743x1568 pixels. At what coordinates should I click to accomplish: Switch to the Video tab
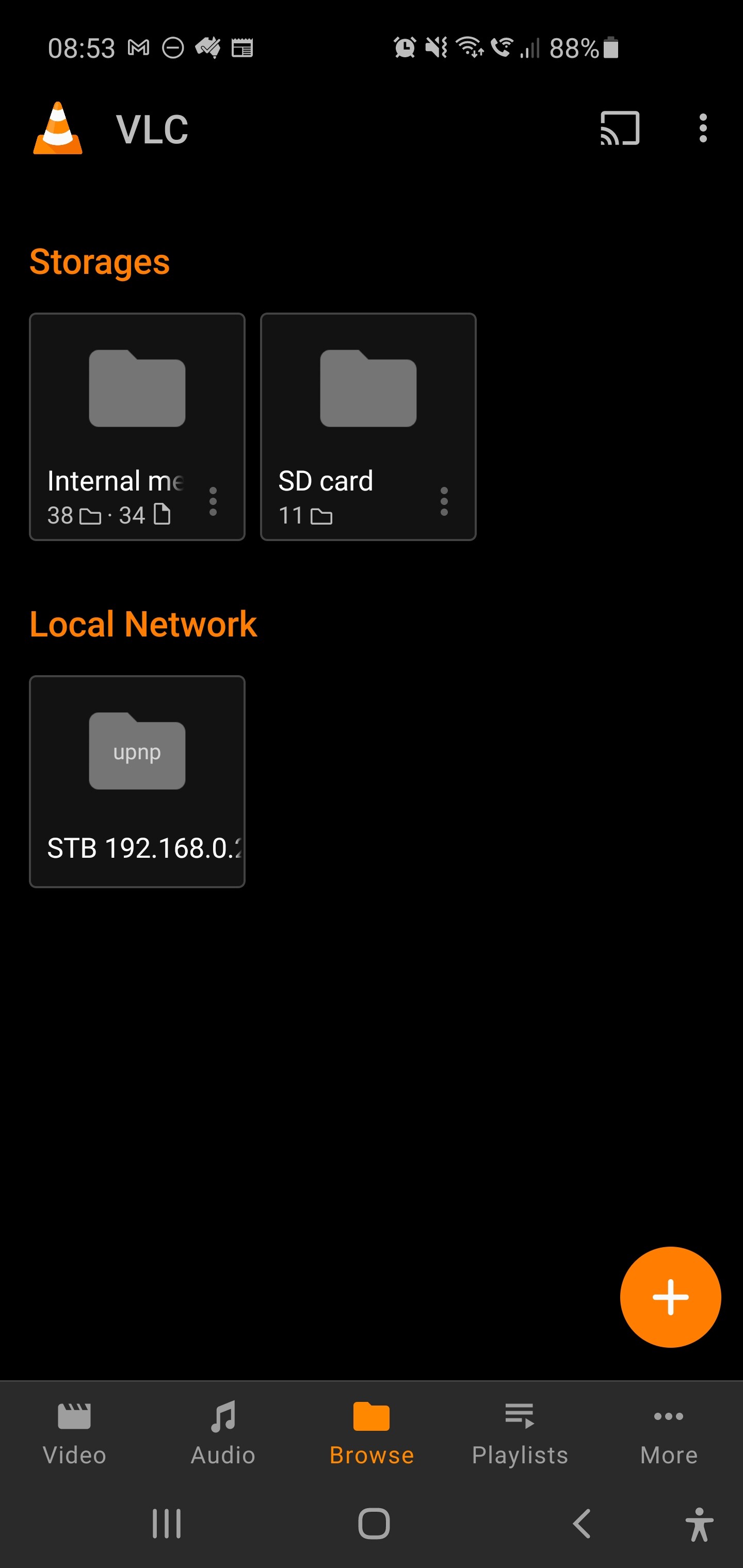tap(74, 1433)
